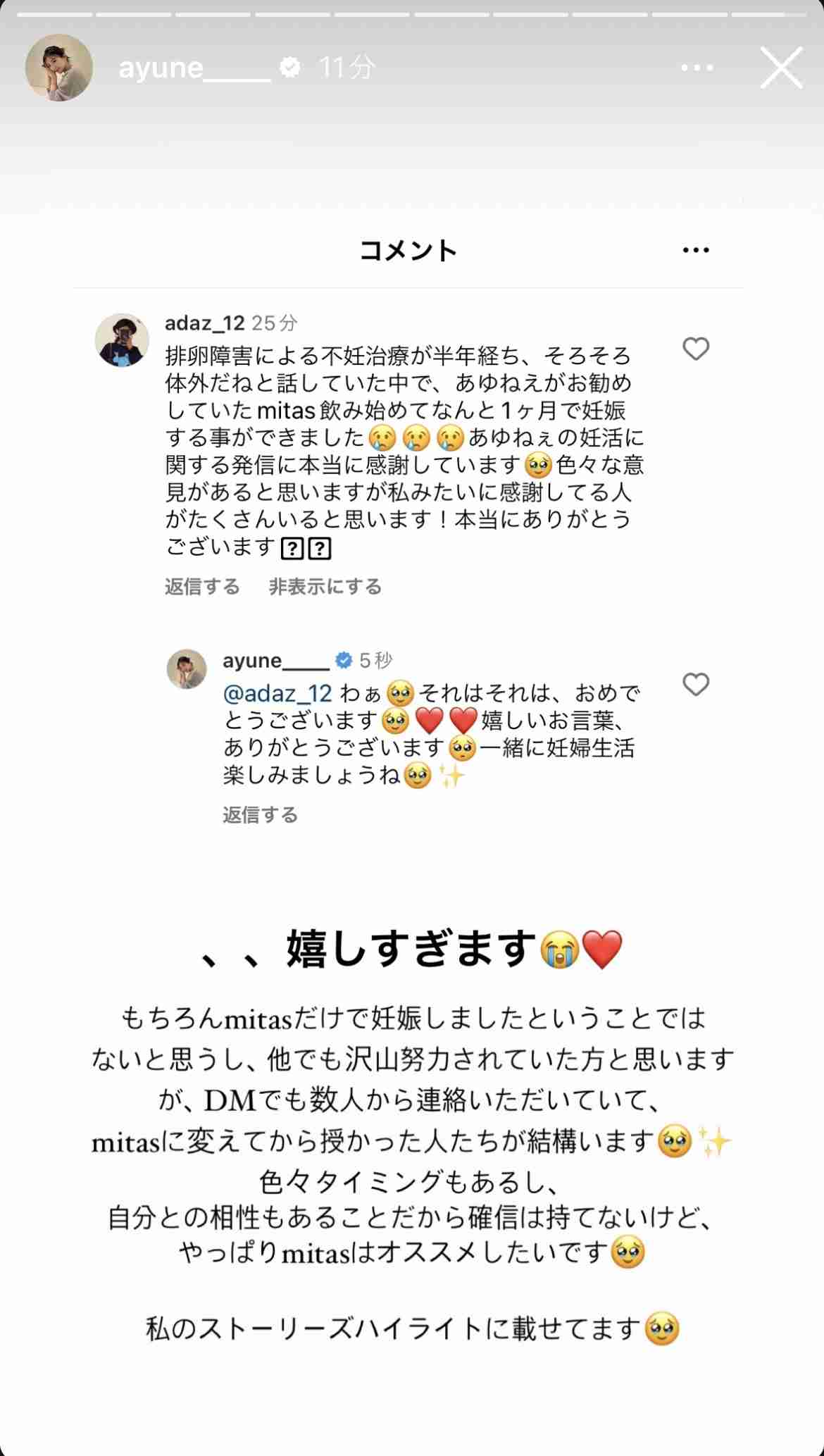Close the story viewer
824x1456 pixels.
pyautogui.click(x=781, y=68)
